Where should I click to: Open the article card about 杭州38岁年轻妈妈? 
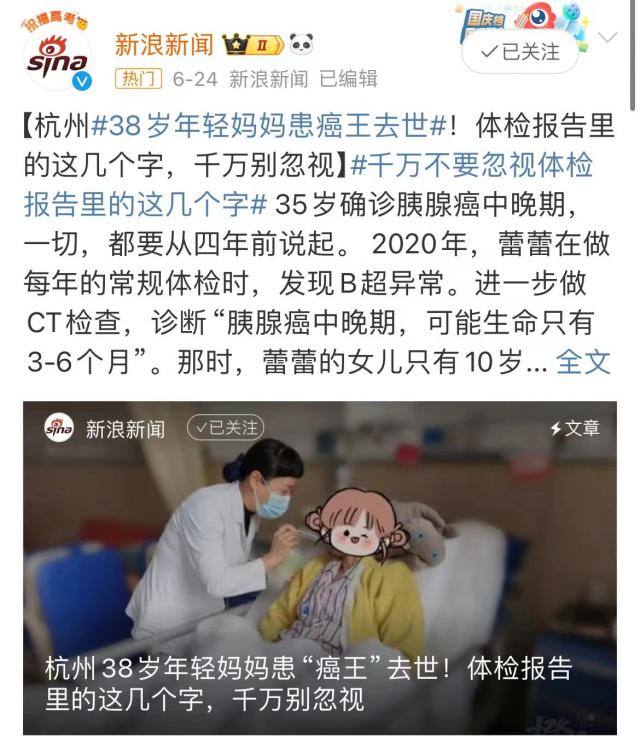tap(320, 570)
